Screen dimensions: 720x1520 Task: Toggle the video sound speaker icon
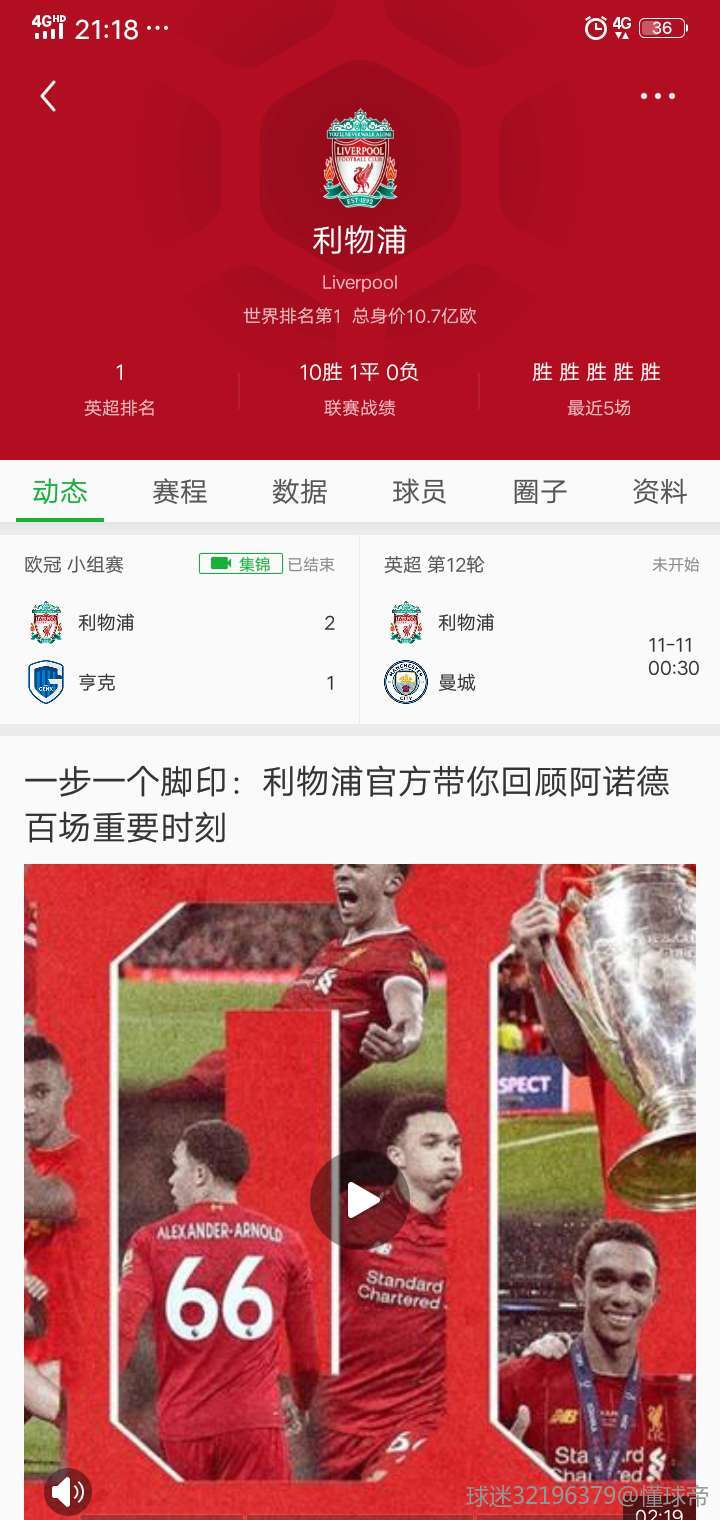point(68,1493)
